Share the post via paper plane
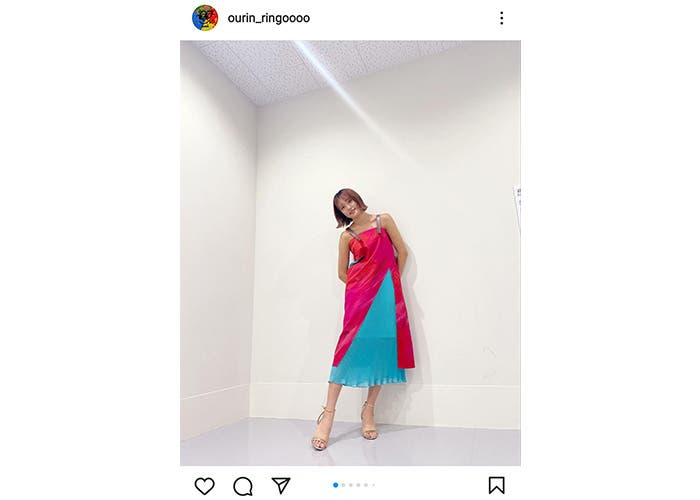 tap(281, 485)
